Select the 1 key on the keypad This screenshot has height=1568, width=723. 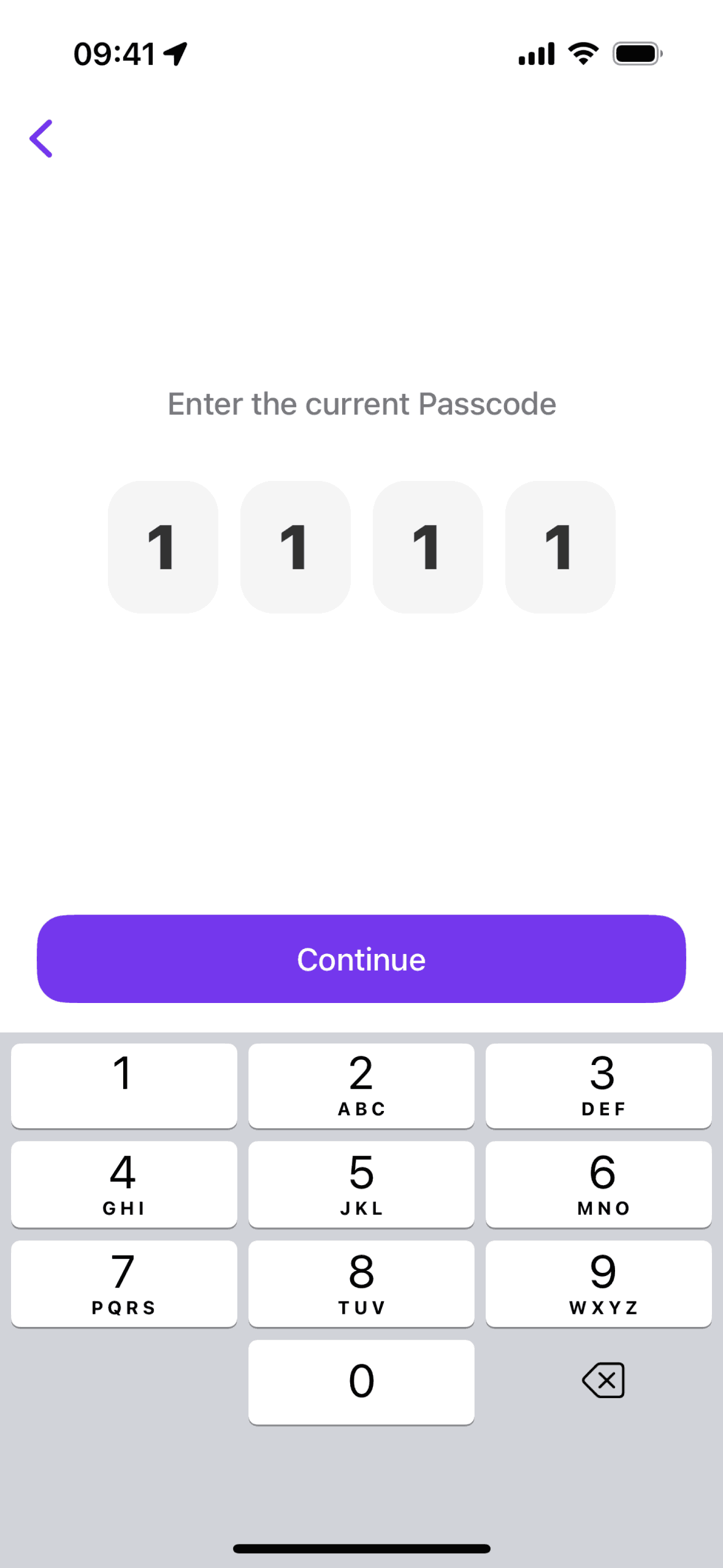(124, 1085)
